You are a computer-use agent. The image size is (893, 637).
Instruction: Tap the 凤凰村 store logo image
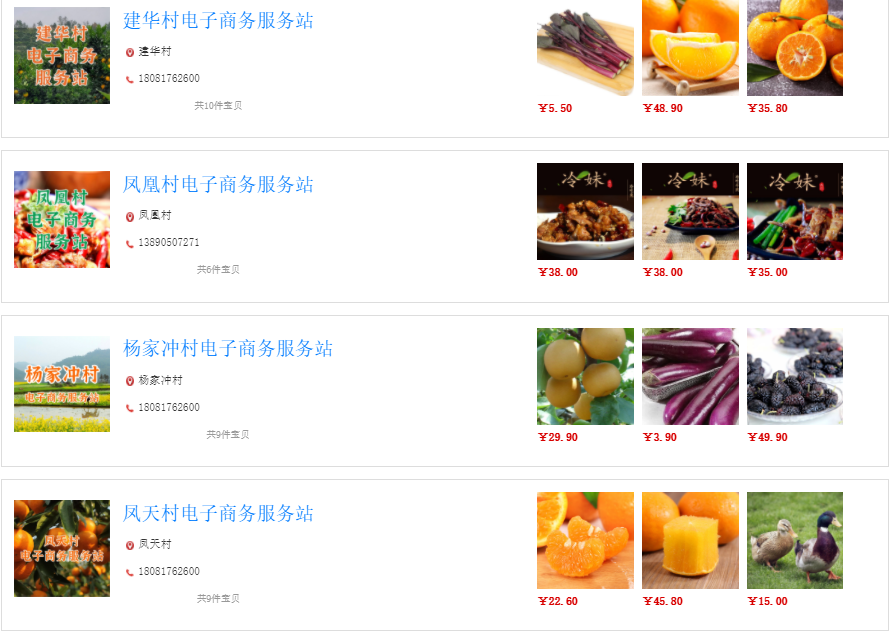click(x=62, y=220)
